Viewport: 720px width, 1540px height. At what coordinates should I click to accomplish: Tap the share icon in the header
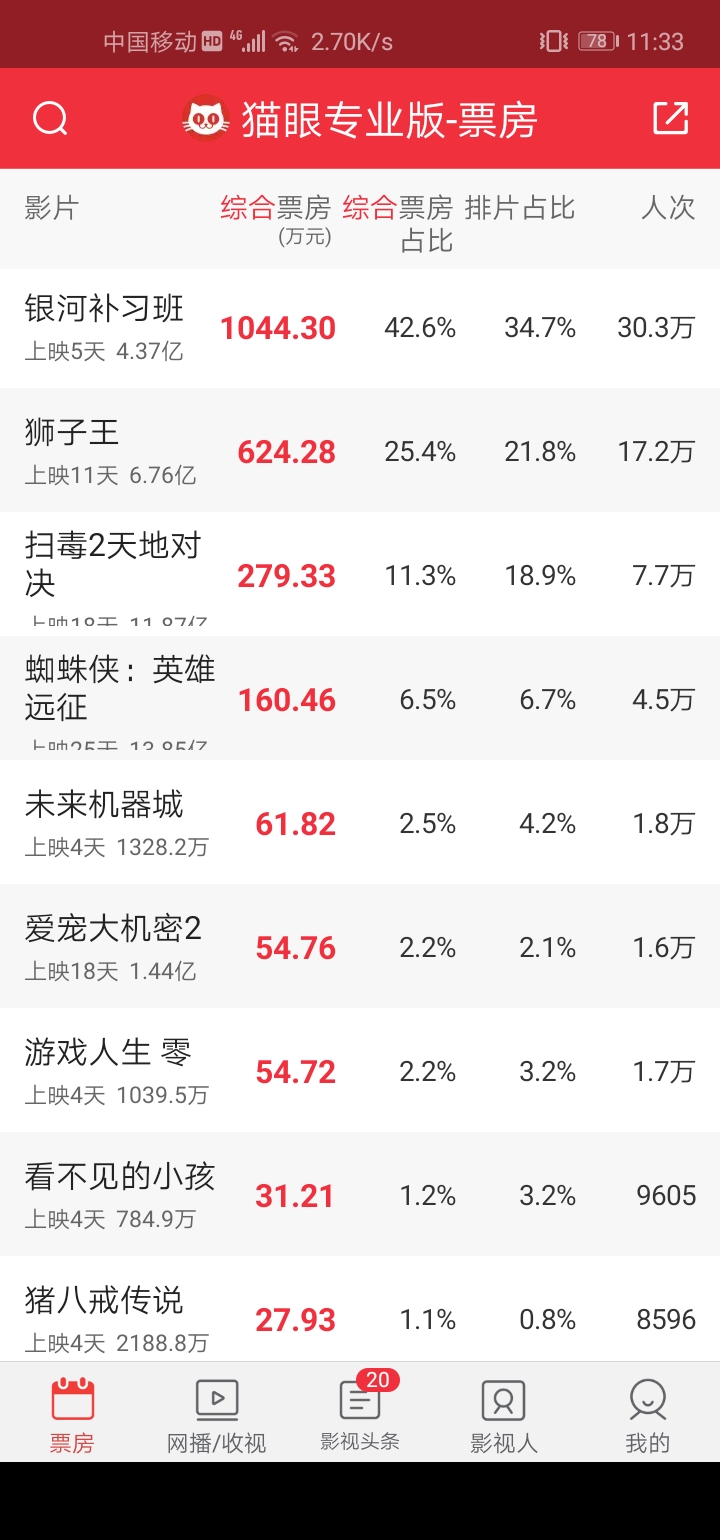coord(671,118)
